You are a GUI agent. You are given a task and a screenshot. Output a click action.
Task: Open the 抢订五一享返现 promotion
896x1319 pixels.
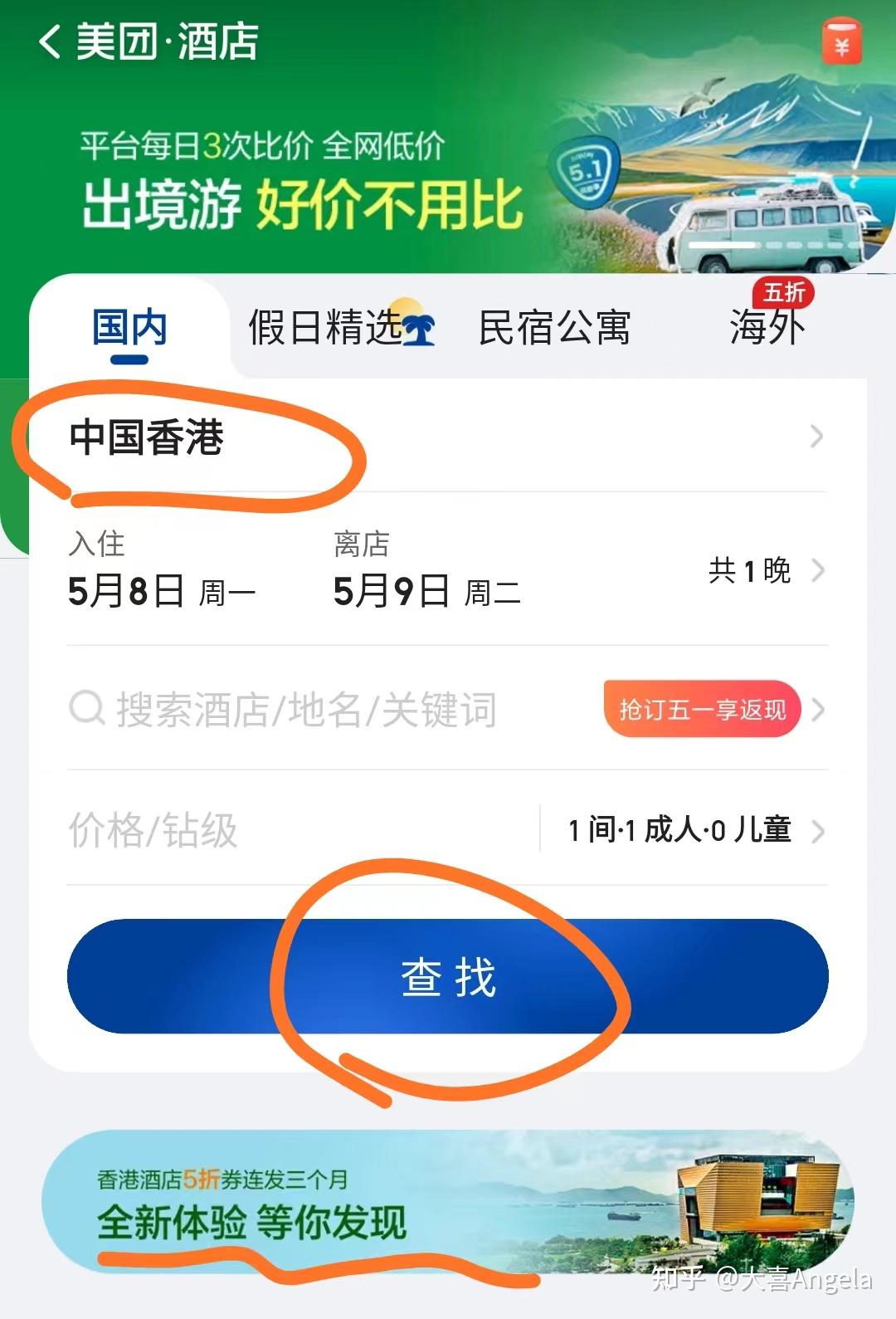coord(702,710)
